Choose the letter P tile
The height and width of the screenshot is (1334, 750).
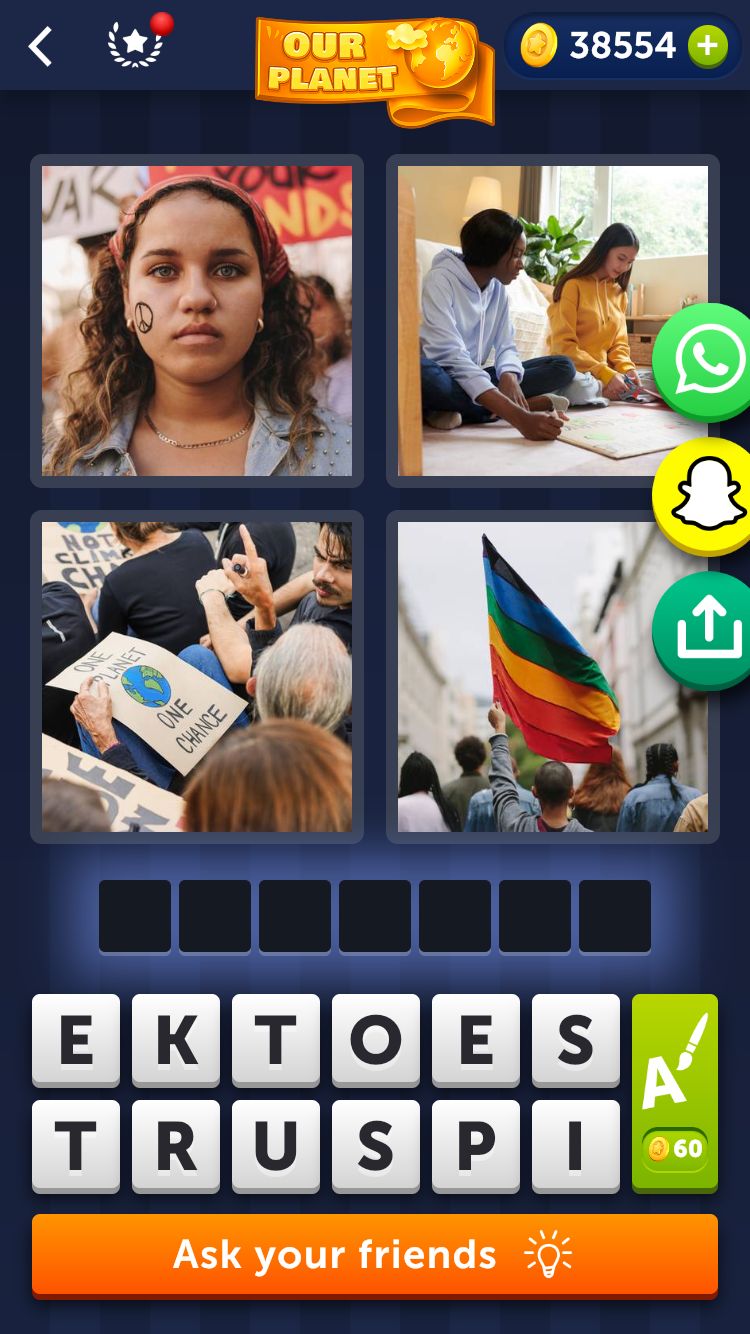pos(476,1146)
